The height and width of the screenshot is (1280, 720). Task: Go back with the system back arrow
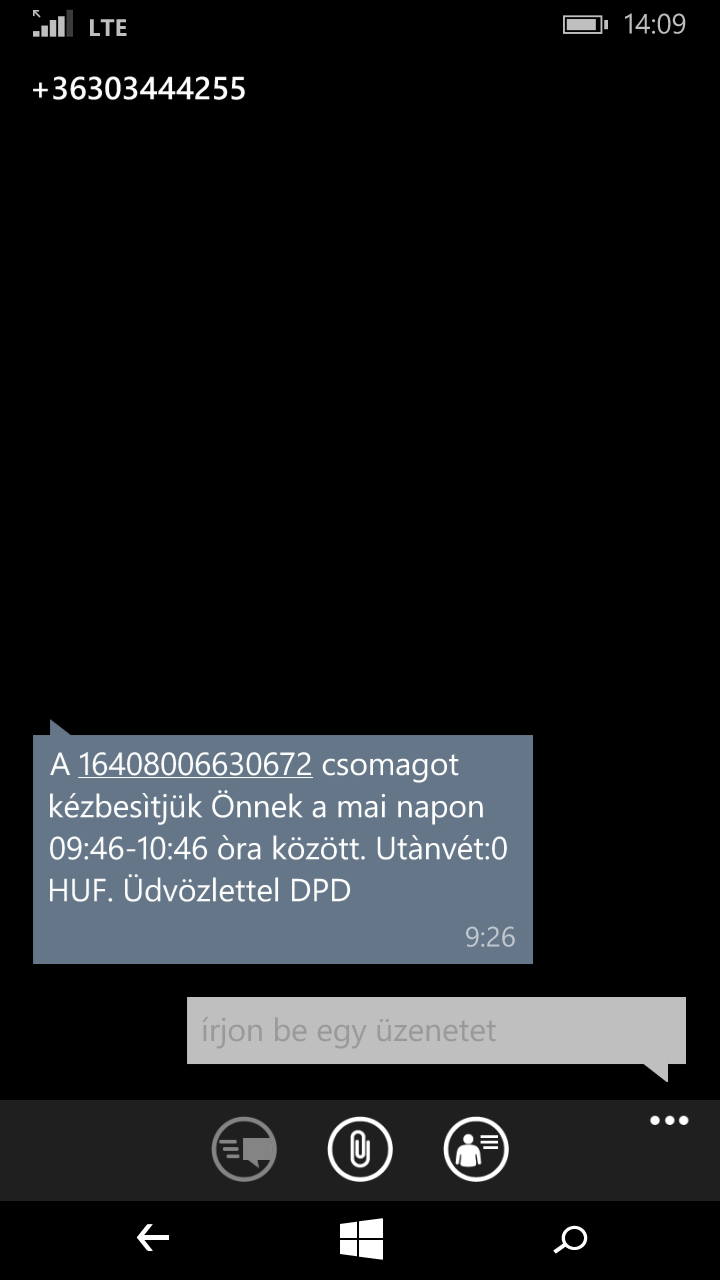pyautogui.click(x=152, y=1240)
